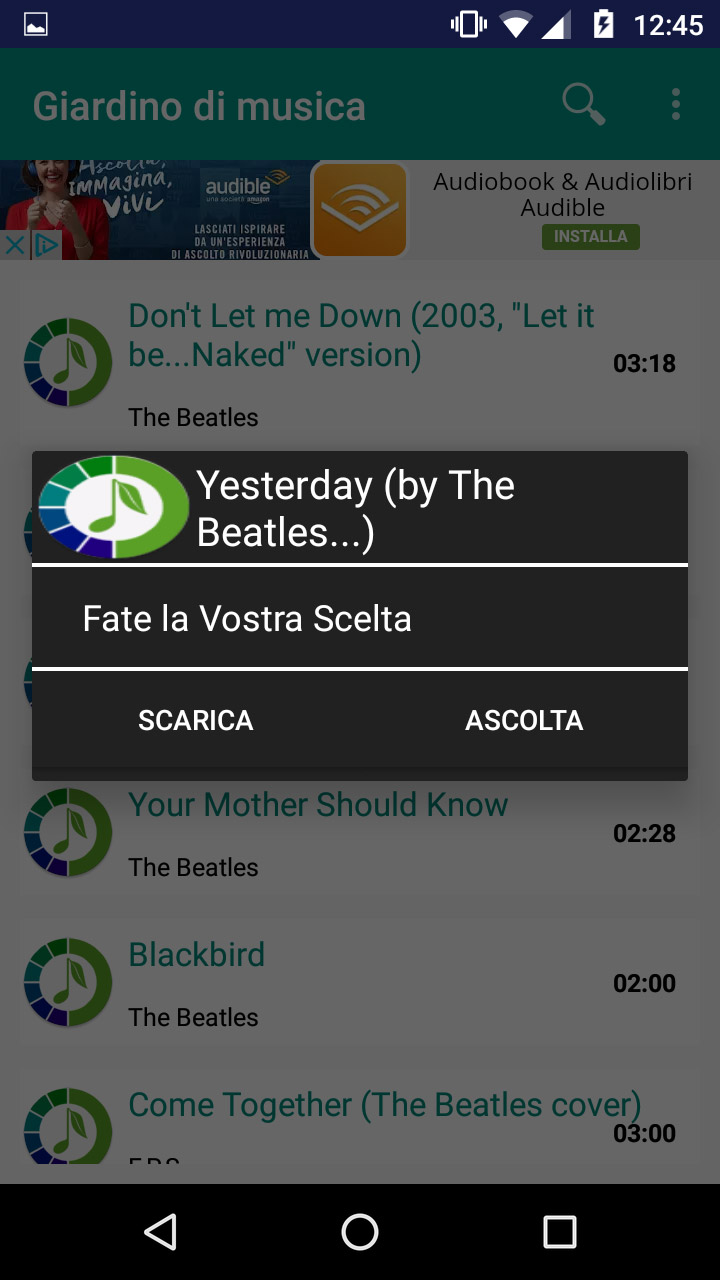This screenshot has width=720, height=1280.
Task: Choose ASCOLTA to listen to Yesterday
Action: (x=524, y=720)
